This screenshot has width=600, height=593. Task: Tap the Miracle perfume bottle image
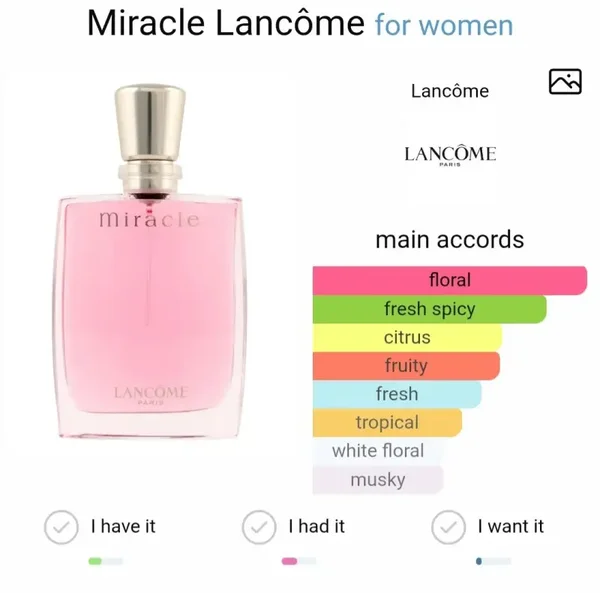(x=150, y=261)
